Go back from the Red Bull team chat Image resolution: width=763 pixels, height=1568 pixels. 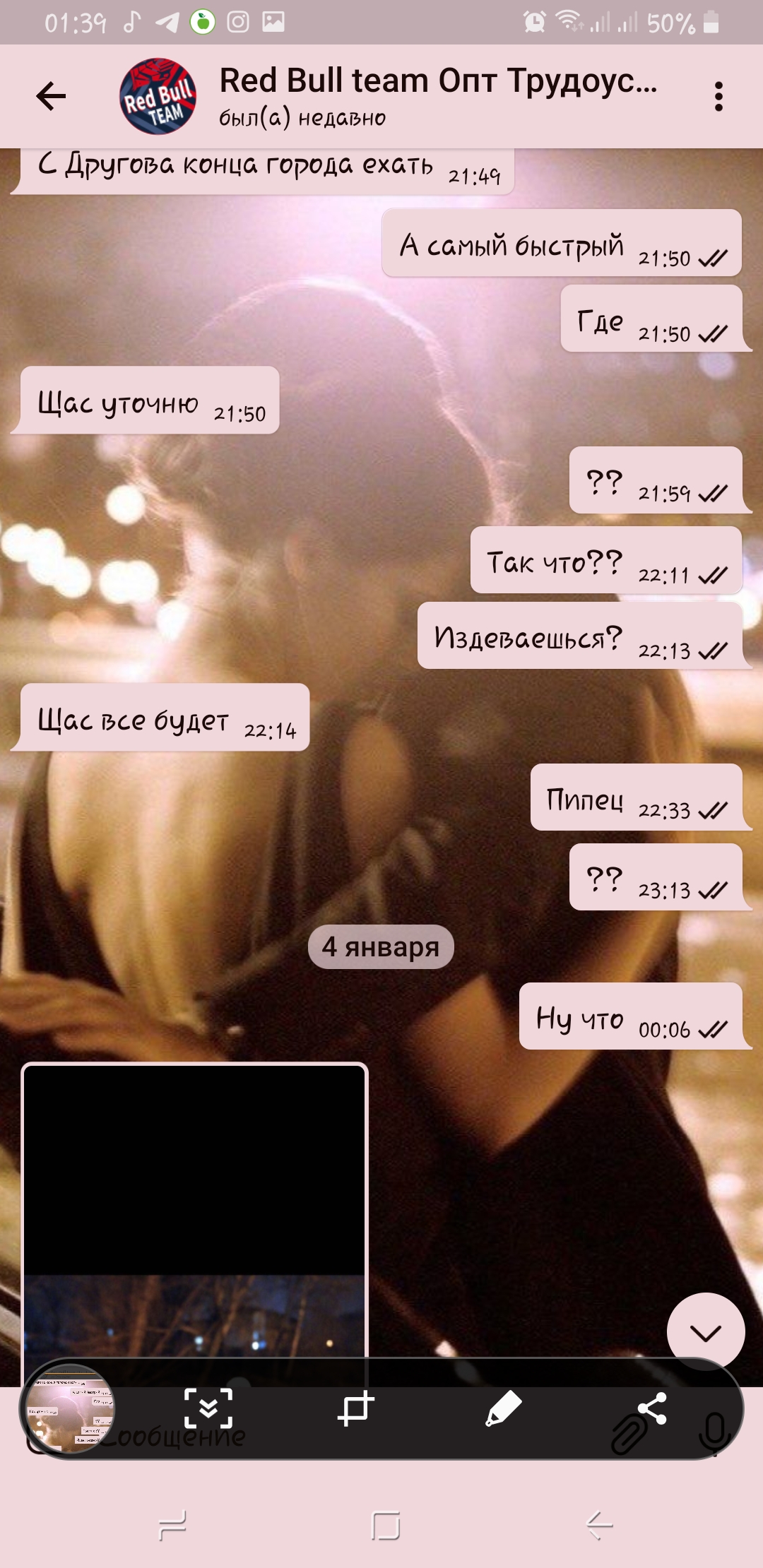point(51,96)
